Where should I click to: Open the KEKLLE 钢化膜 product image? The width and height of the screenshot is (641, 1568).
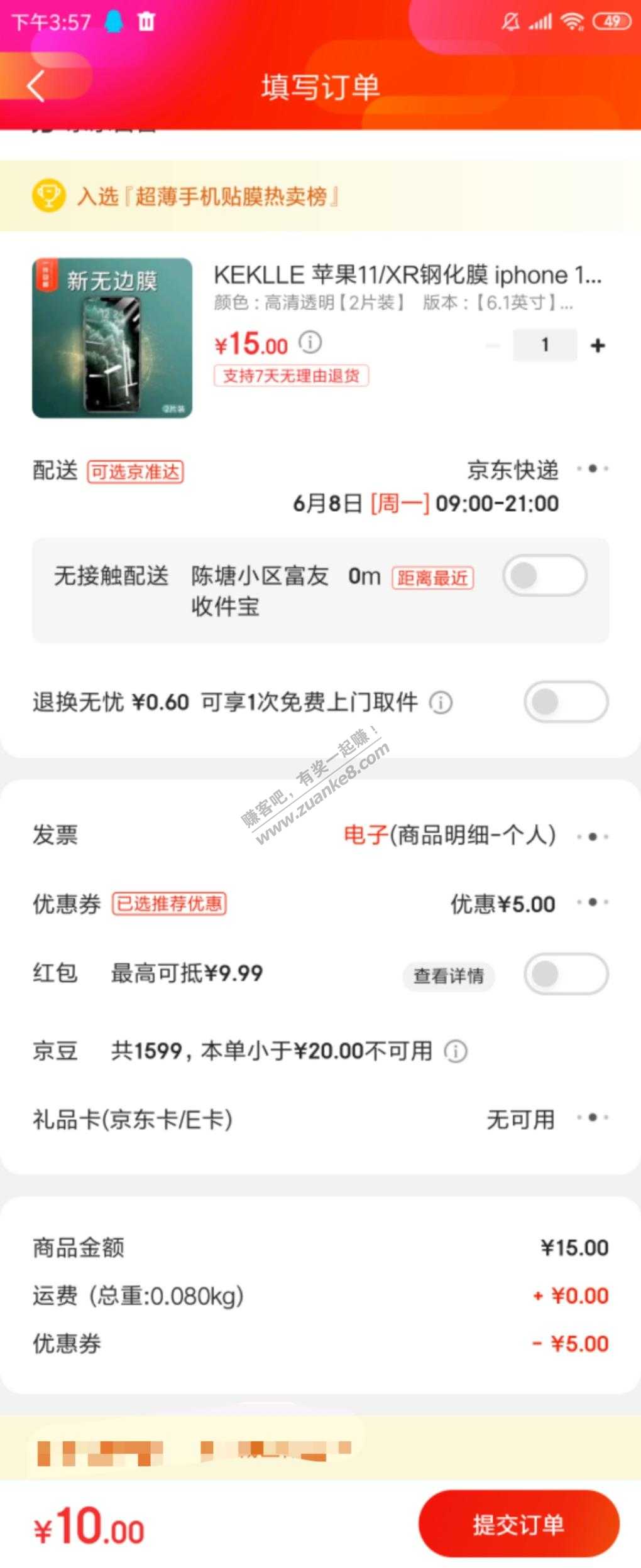[112, 338]
